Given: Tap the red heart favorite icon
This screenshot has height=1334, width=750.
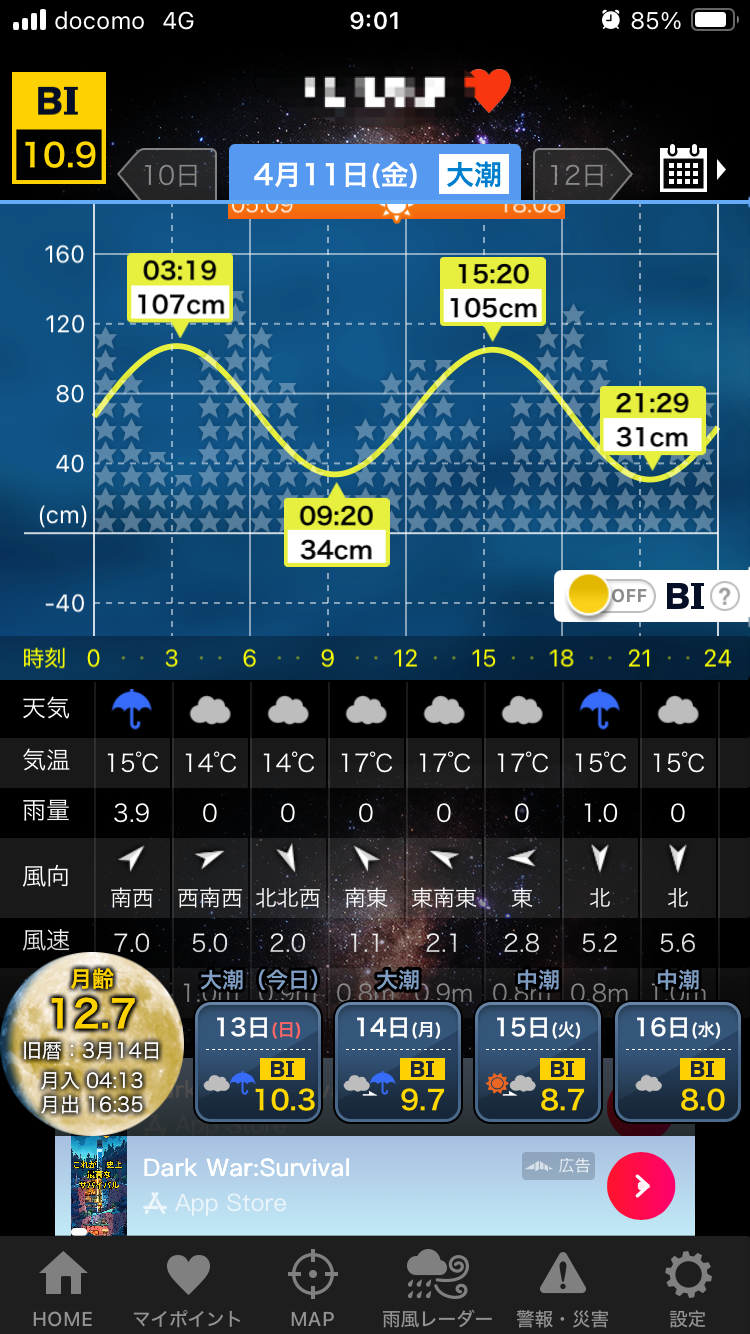Looking at the screenshot, I should tap(490, 92).
